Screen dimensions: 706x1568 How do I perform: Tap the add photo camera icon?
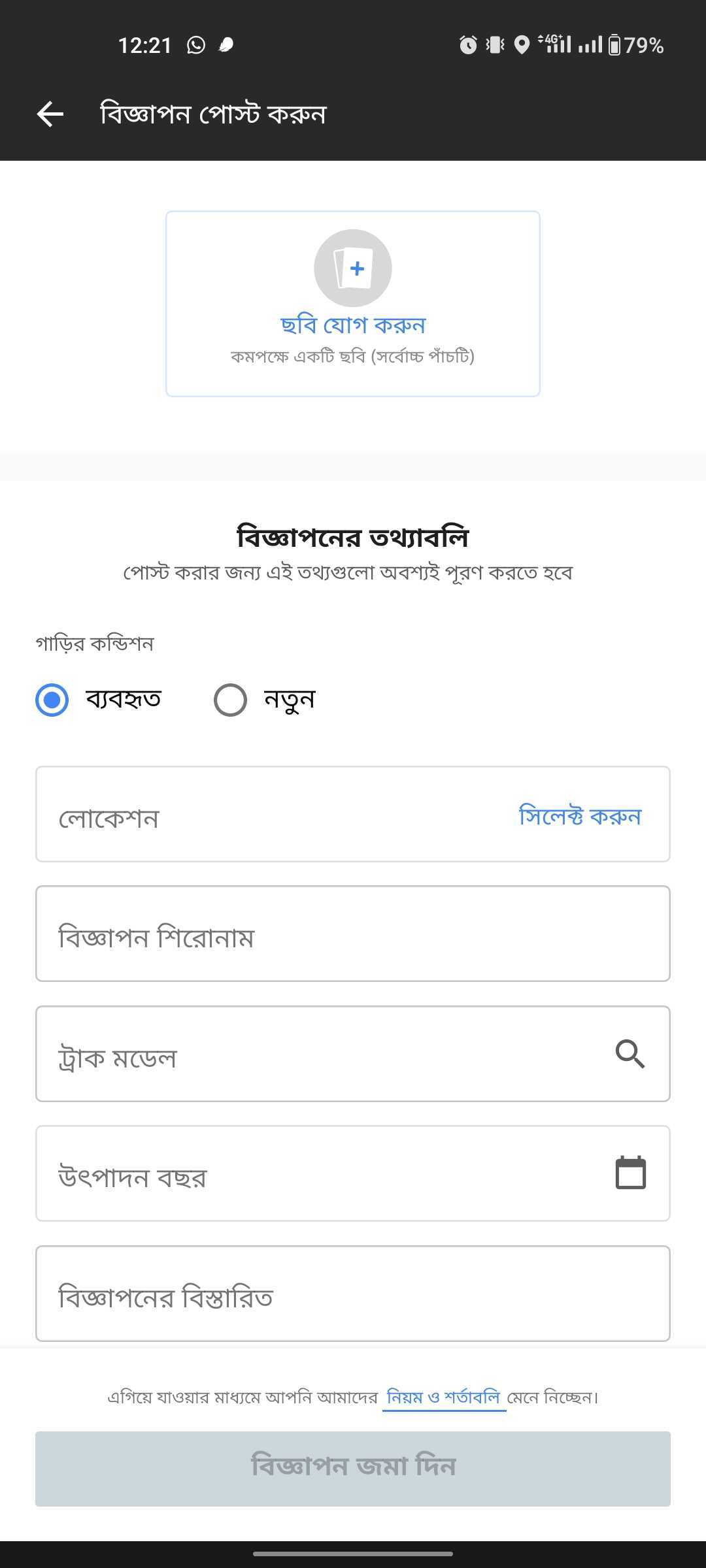(x=353, y=269)
